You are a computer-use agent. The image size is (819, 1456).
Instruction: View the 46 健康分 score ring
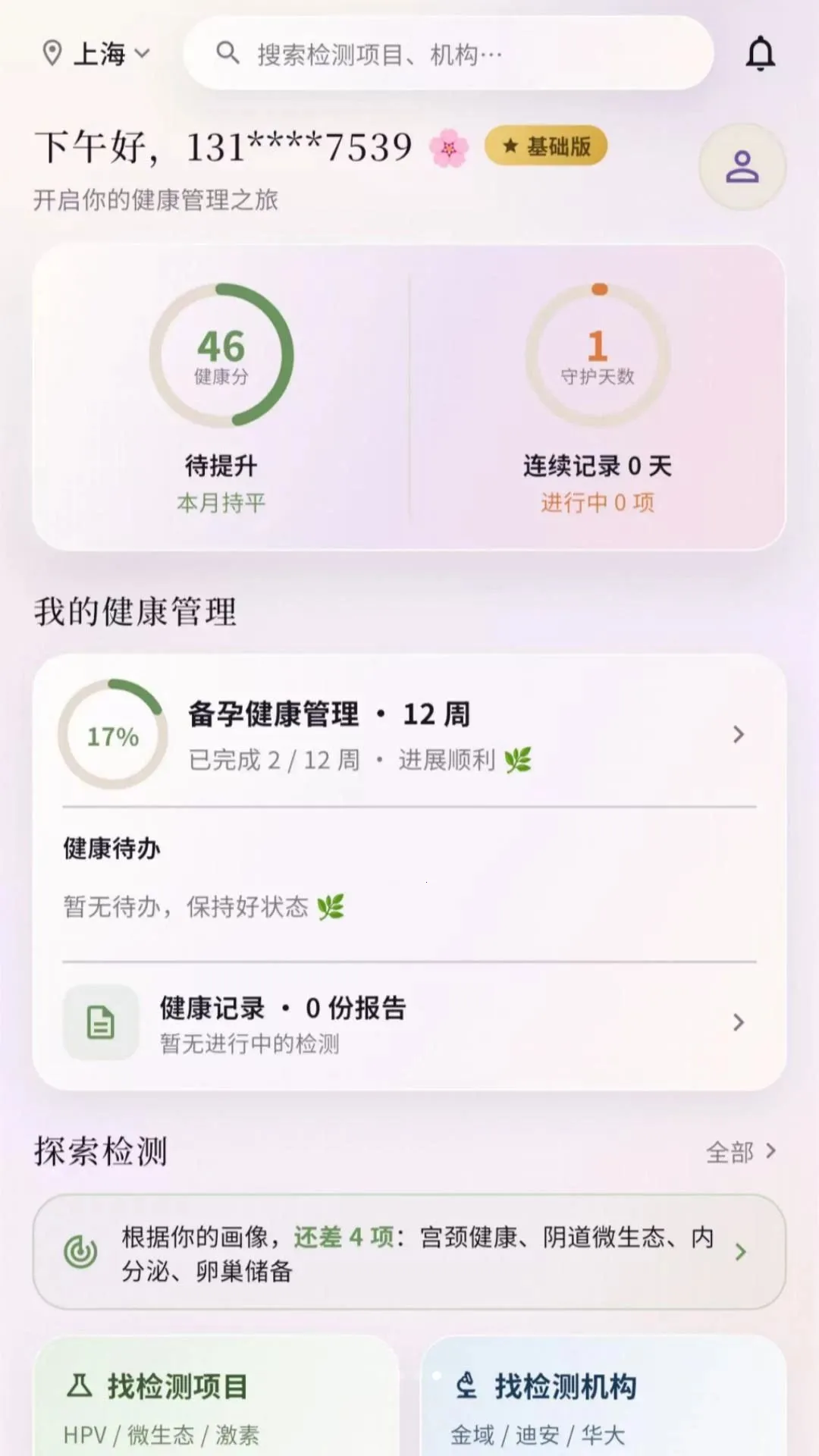coord(221,355)
